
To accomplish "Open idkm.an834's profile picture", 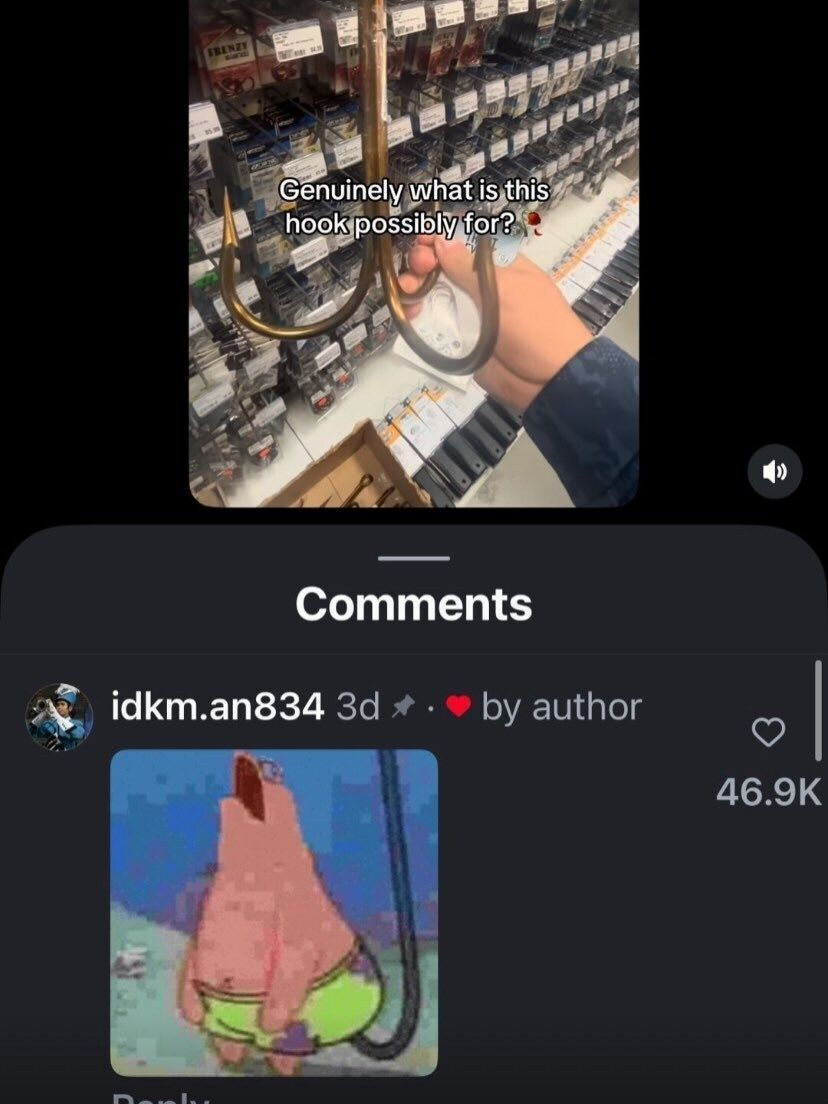I will click(x=59, y=716).
